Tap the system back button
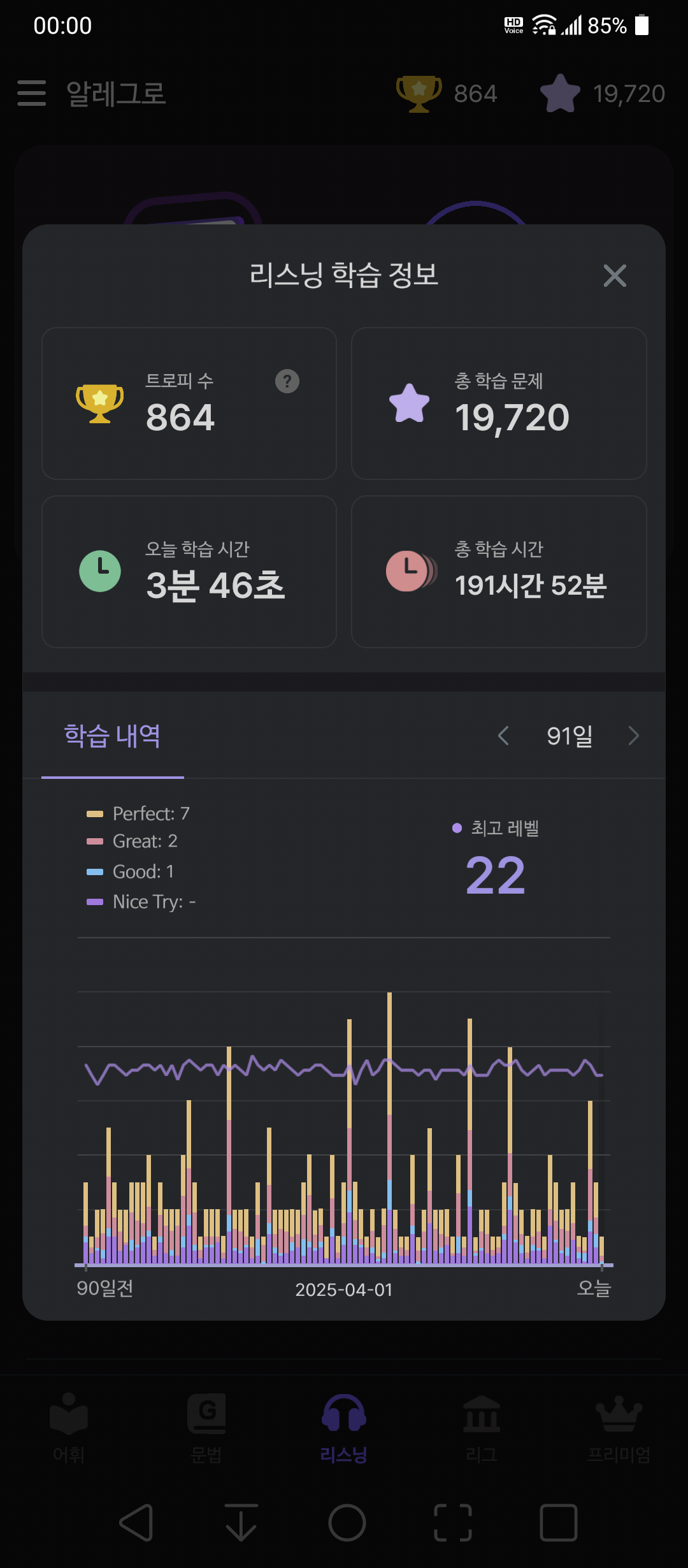 coord(136,1522)
